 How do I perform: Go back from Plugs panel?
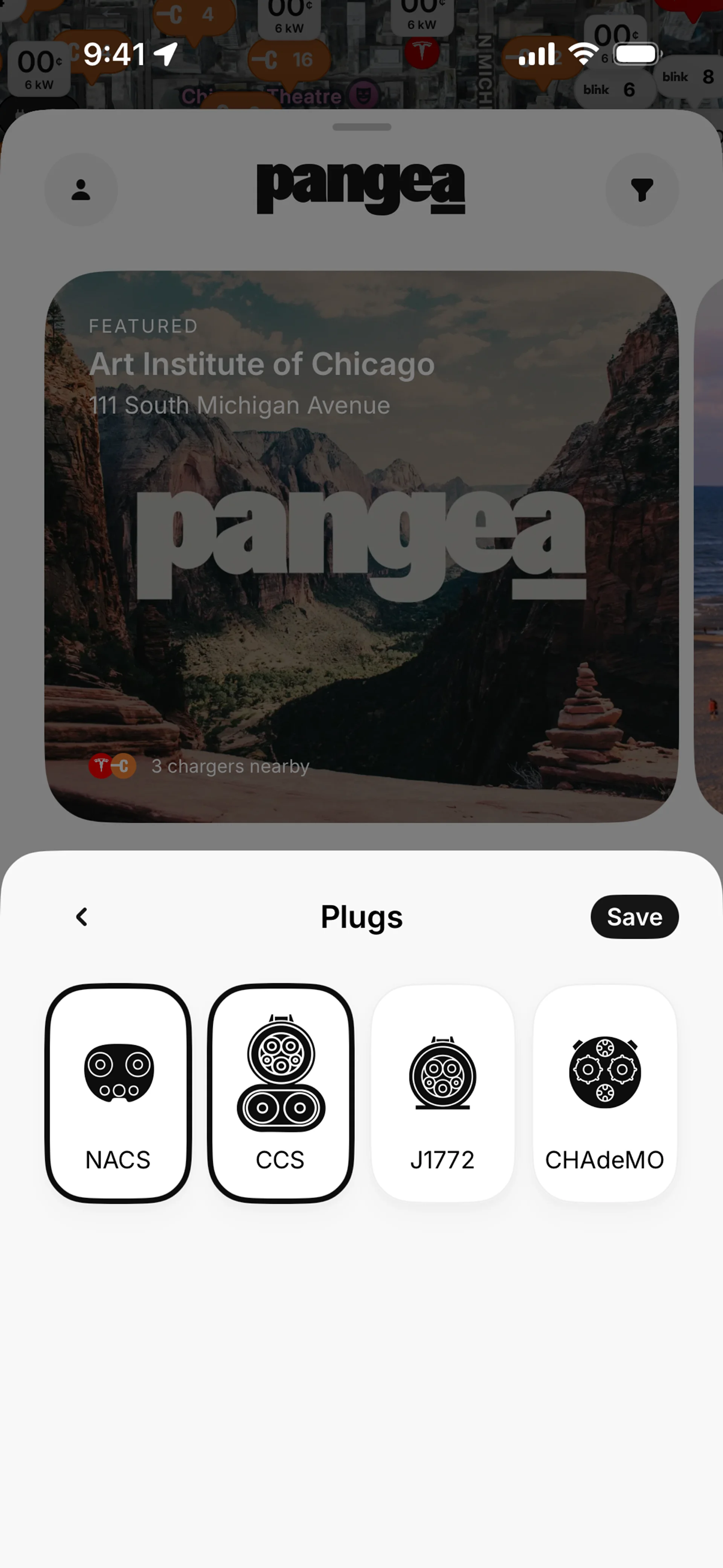tap(82, 917)
